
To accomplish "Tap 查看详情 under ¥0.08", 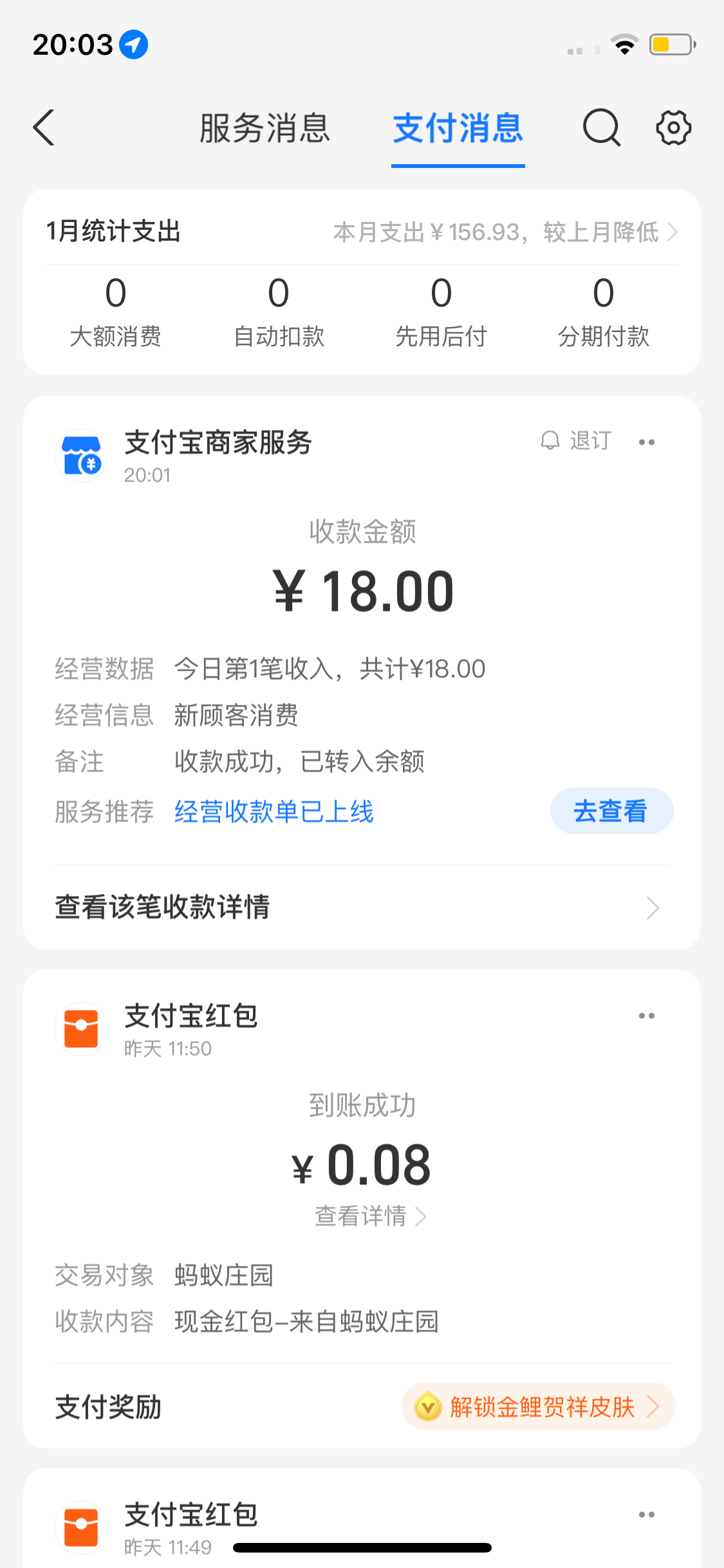I will tap(369, 1216).
